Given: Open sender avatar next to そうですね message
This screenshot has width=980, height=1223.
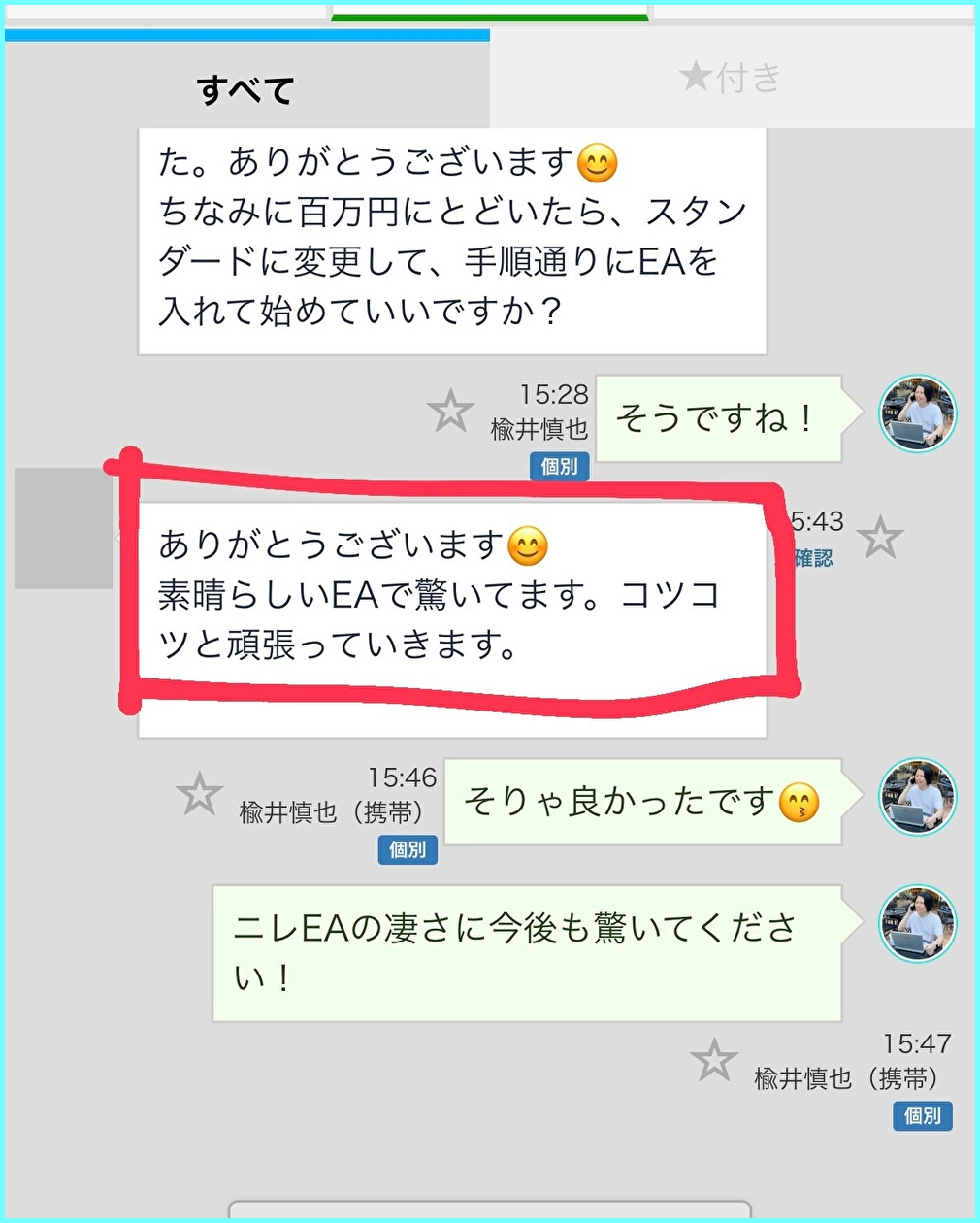Looking at the screenshot, I should point(917,414).
